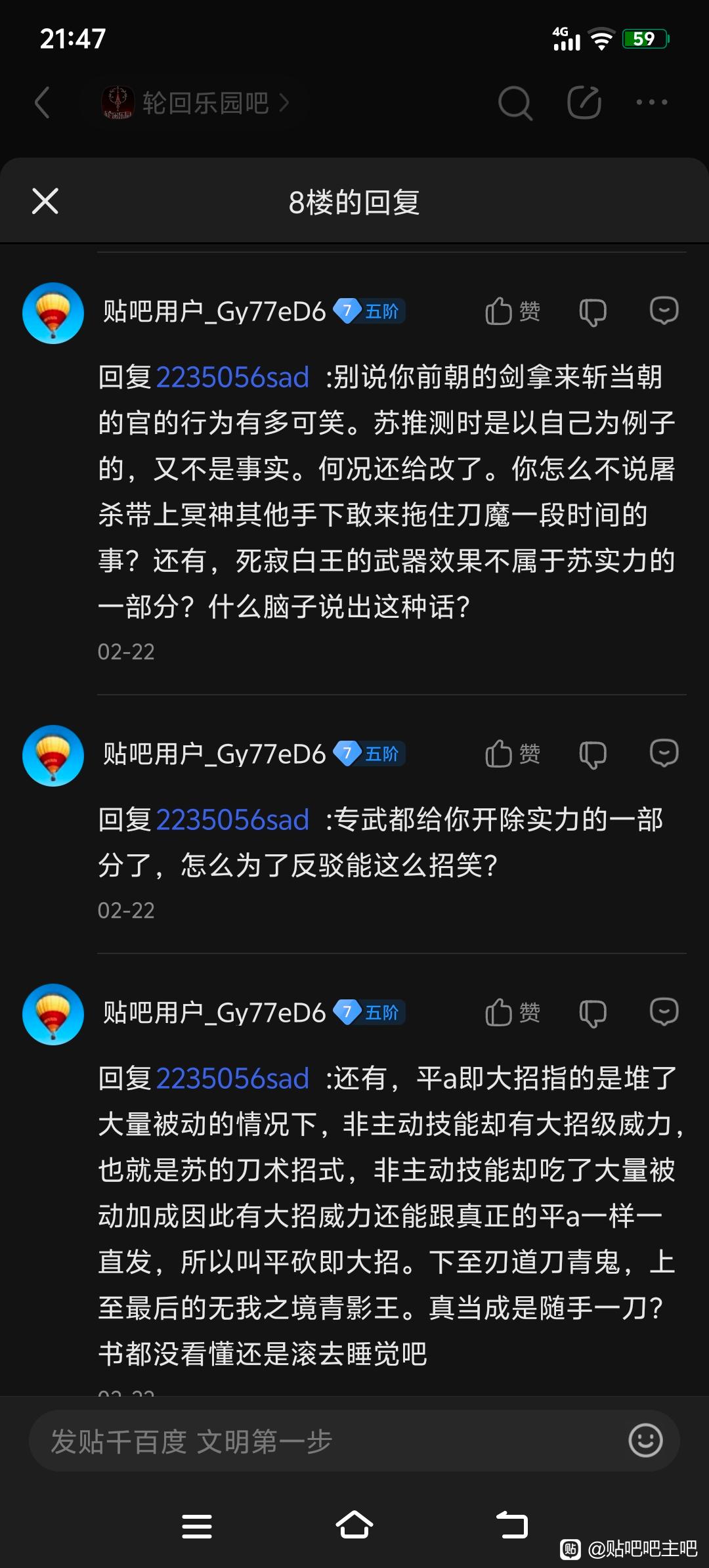709x1568 pixels.
Task: Reply to the comment starting with 别说你前朝的剑
Action: (664, 311)
